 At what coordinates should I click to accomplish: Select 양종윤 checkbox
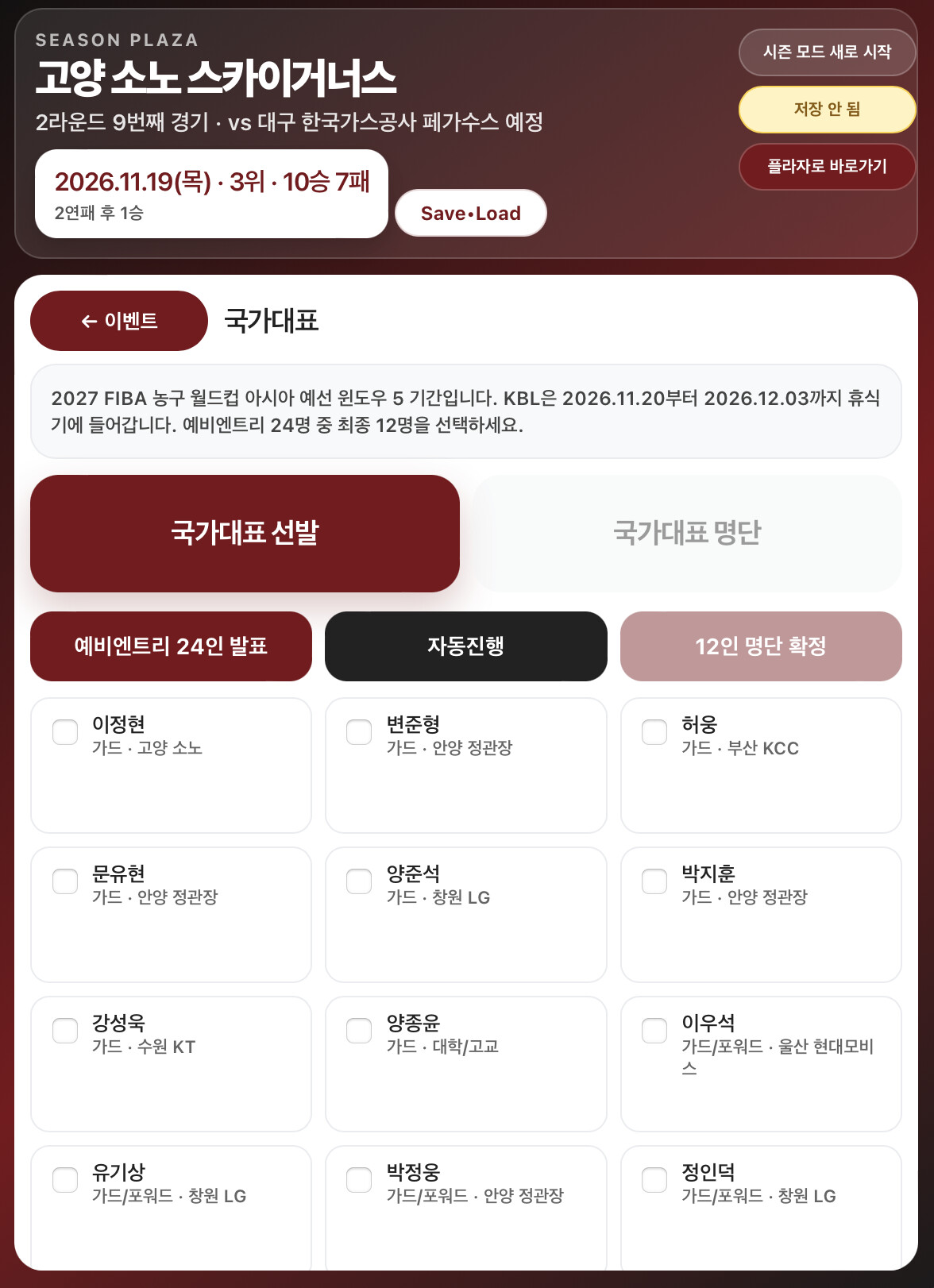pos(359,1031)
